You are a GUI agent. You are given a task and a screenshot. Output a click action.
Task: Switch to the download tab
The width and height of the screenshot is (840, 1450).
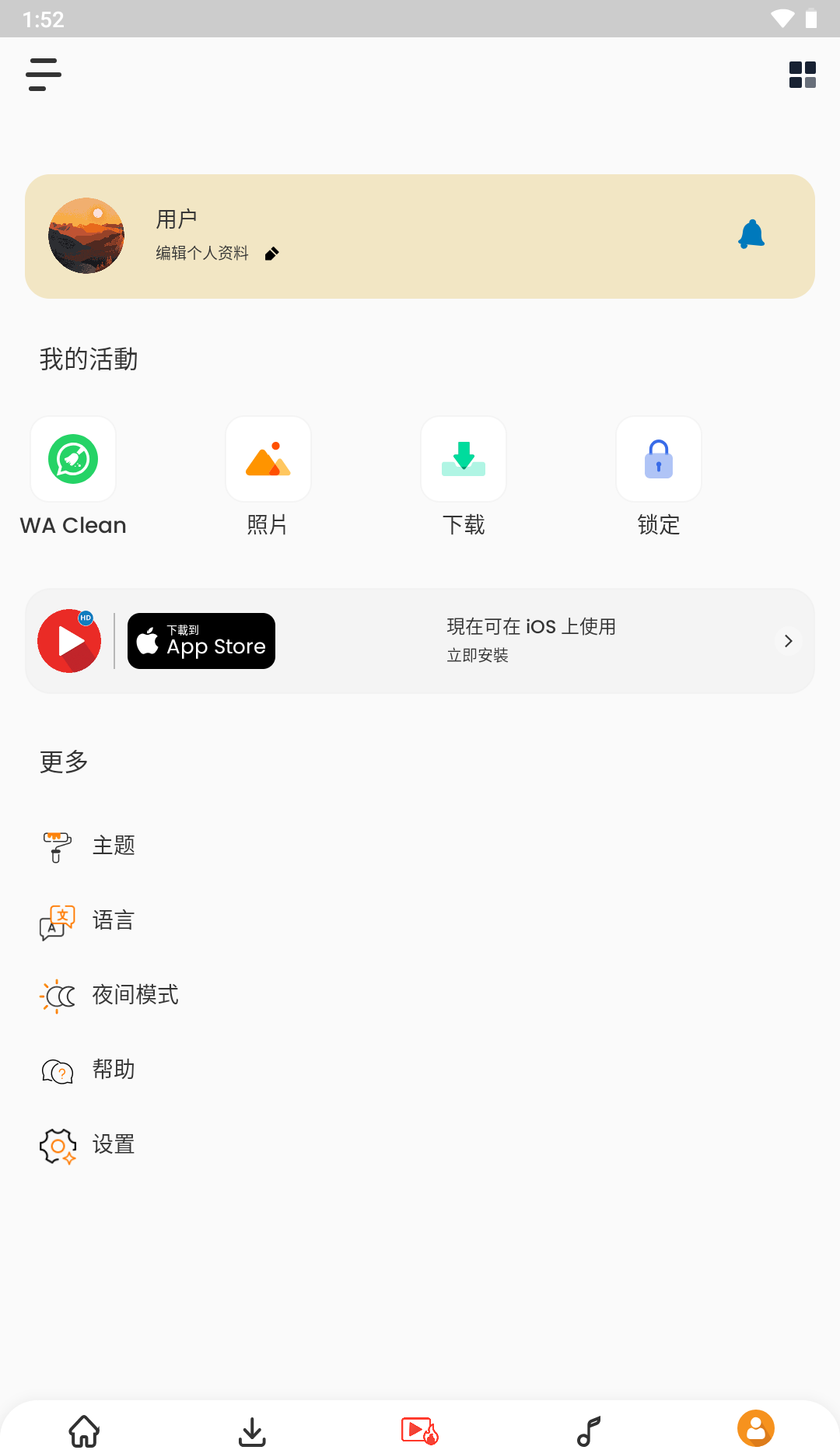[252, 1430]
